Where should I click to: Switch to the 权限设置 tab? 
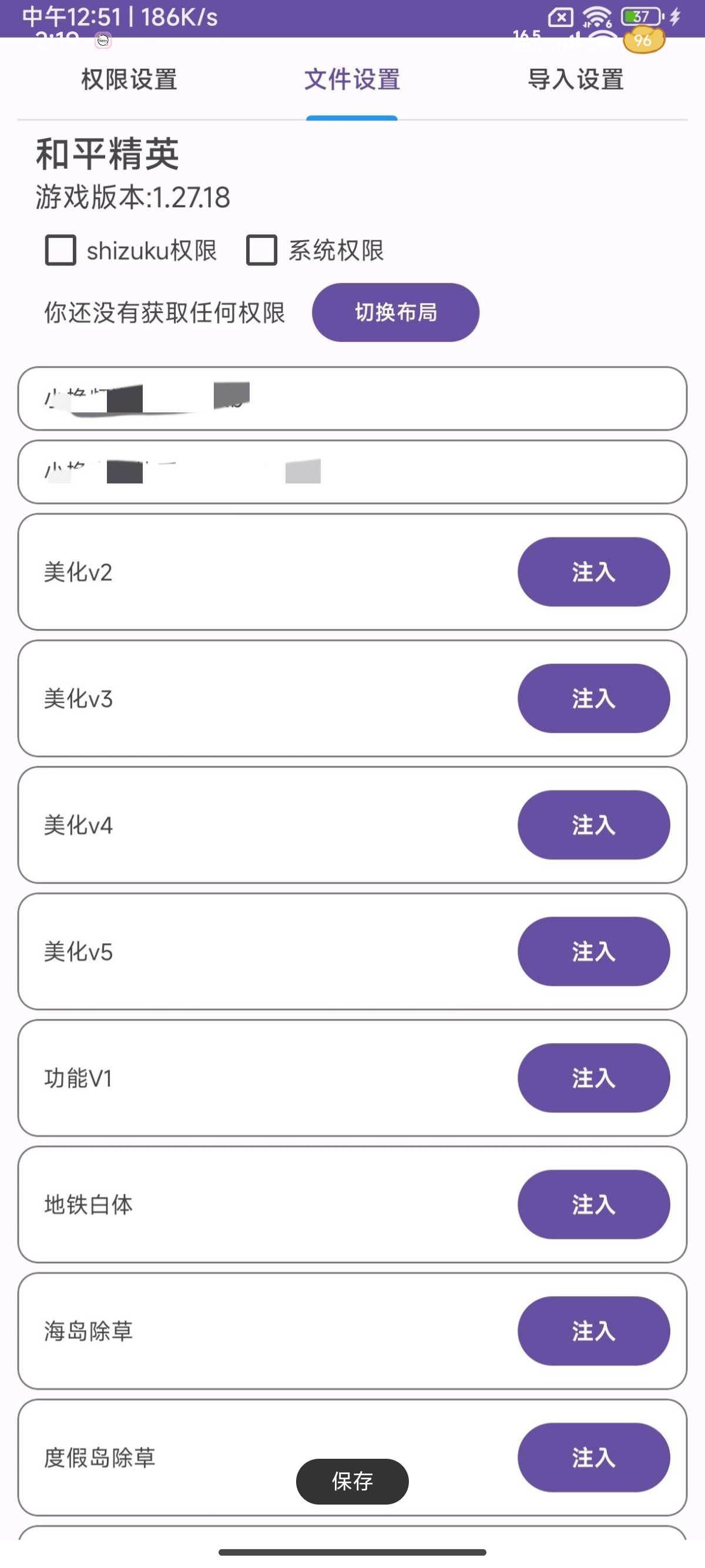(x=129, y=79)
